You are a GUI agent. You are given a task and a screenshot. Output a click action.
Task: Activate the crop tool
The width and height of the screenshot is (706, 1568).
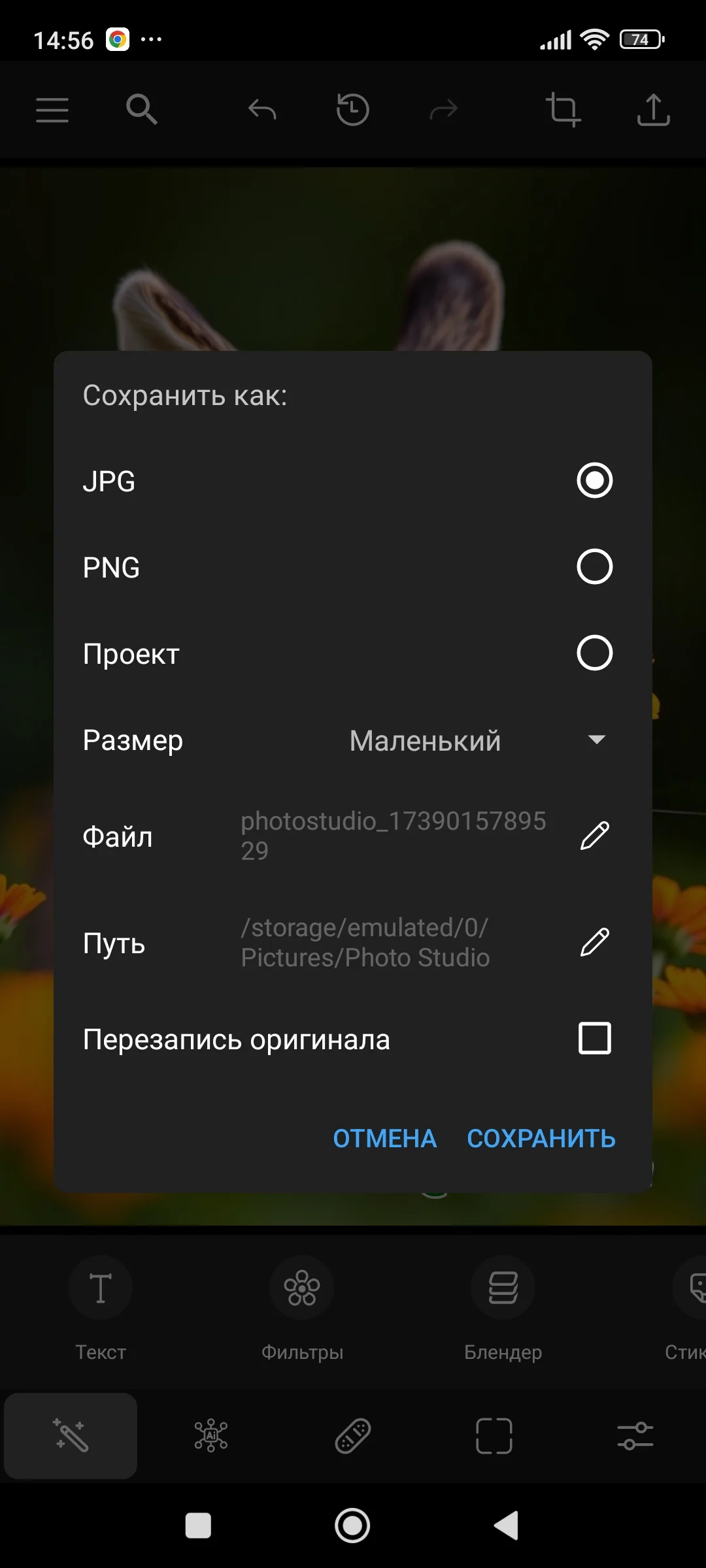(x=563, y=109)
